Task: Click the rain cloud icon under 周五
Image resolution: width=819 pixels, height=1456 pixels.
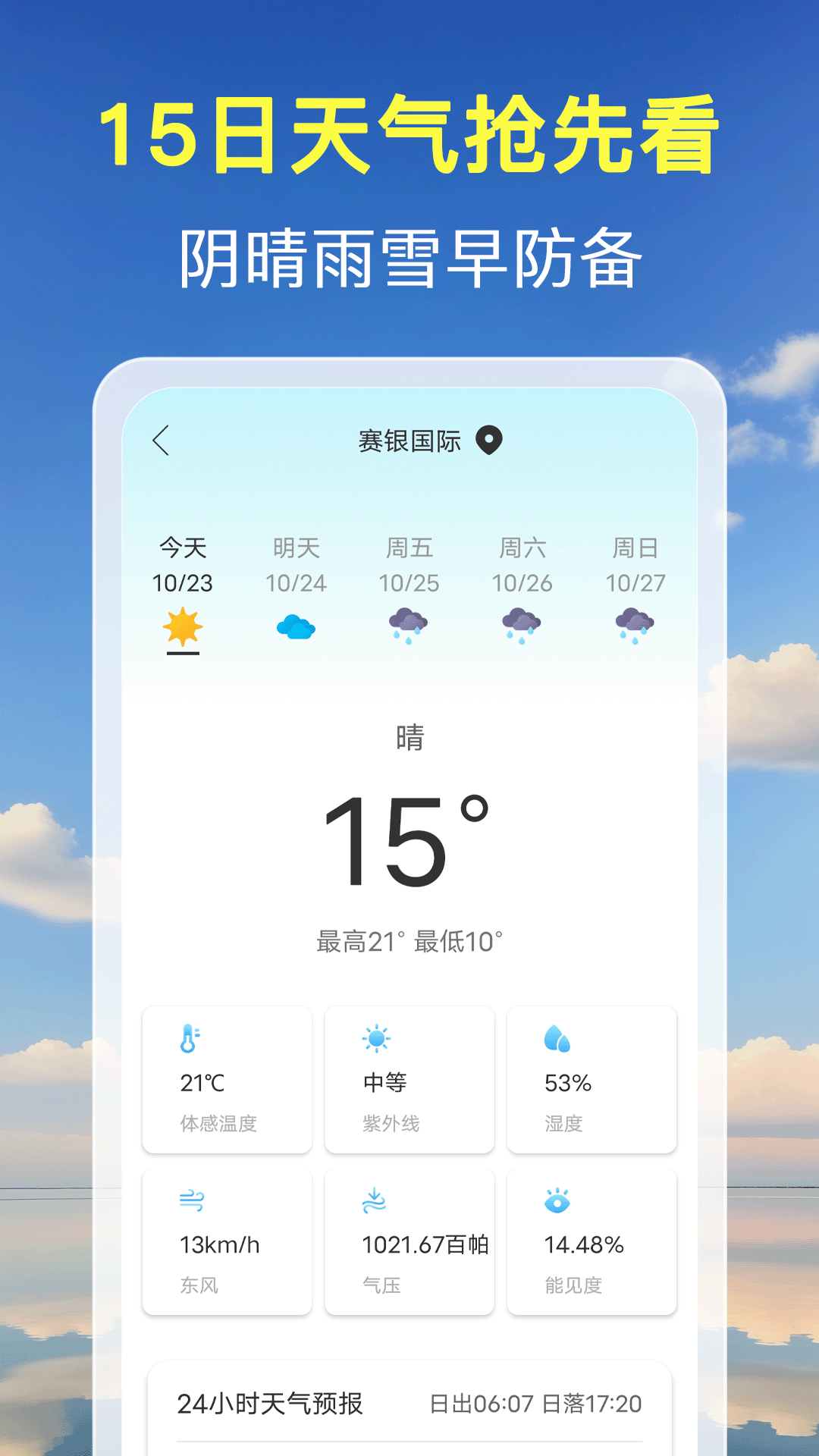Action: tap(409, 628)
